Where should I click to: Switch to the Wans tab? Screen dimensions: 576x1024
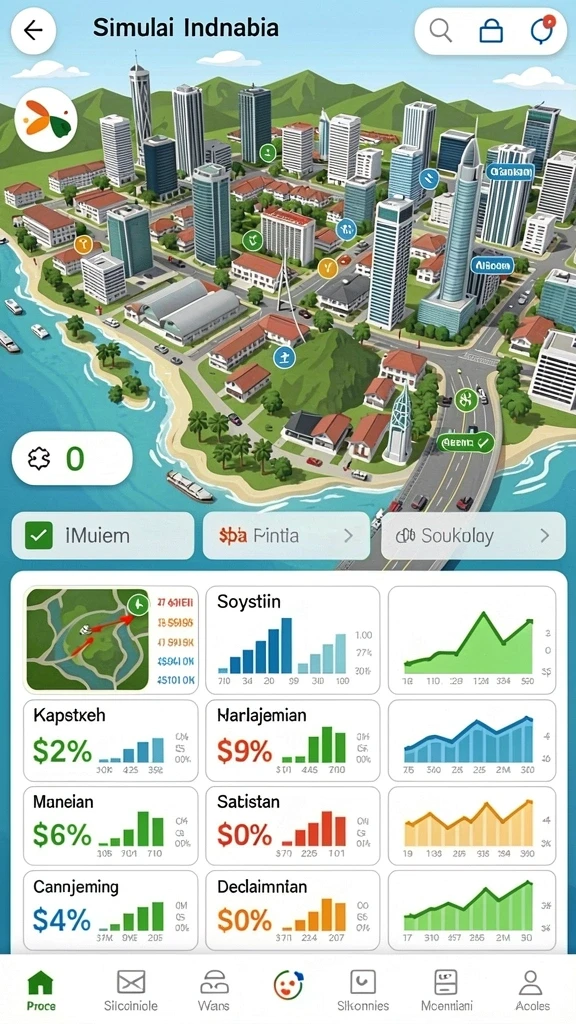point(214,989)
